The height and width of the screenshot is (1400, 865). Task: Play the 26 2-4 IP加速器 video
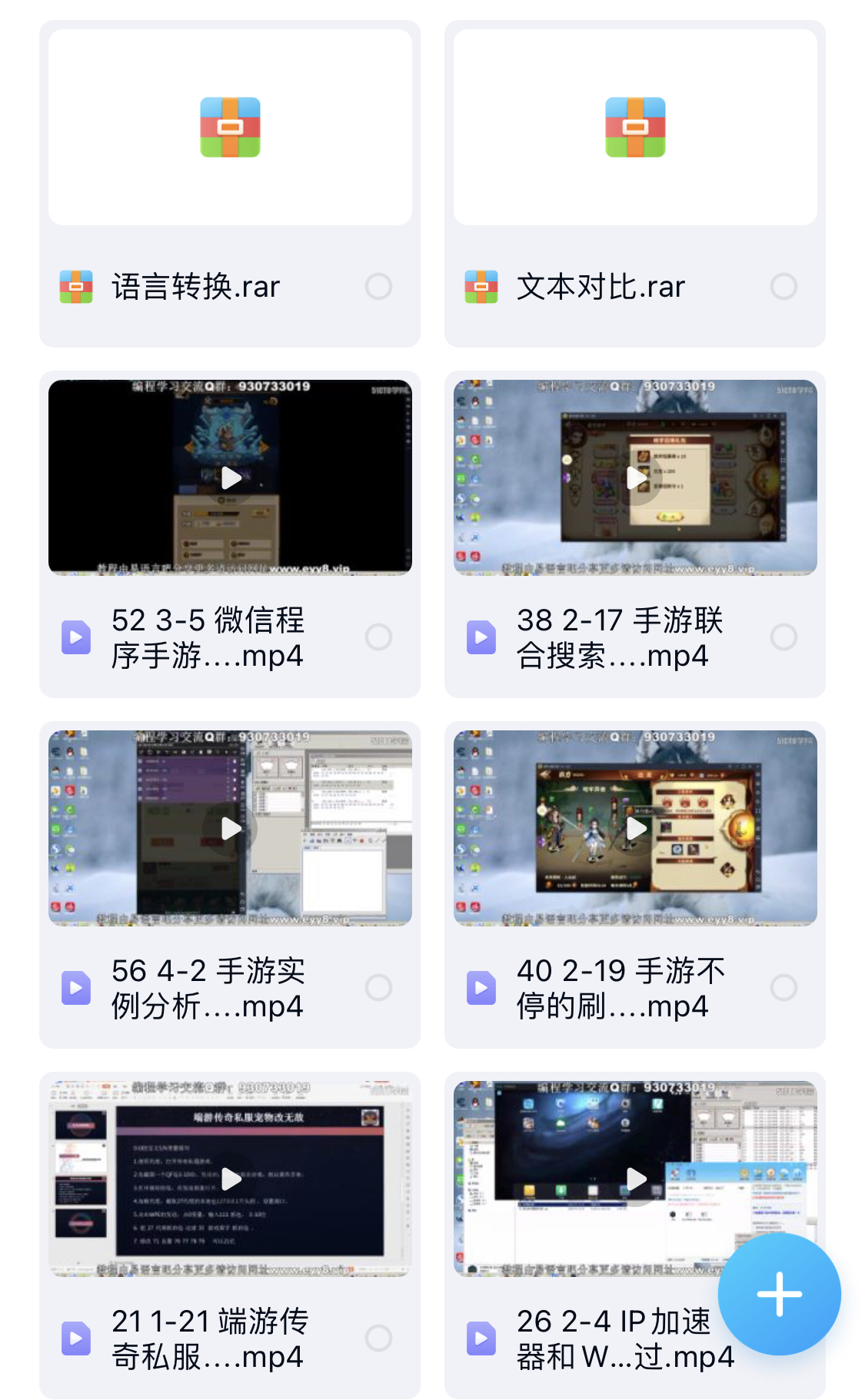point(636,1179)
